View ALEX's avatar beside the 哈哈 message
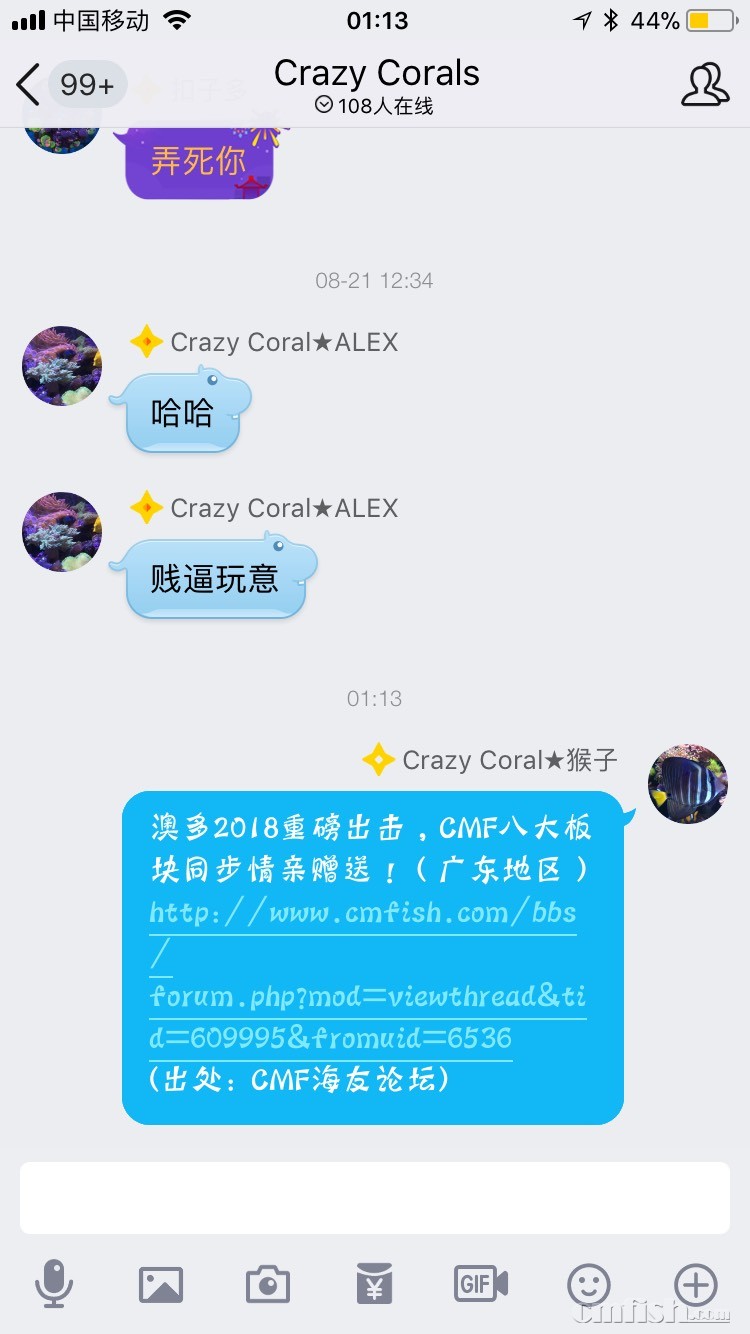This screenshot has width=750, height=1334. click(62, 365)
